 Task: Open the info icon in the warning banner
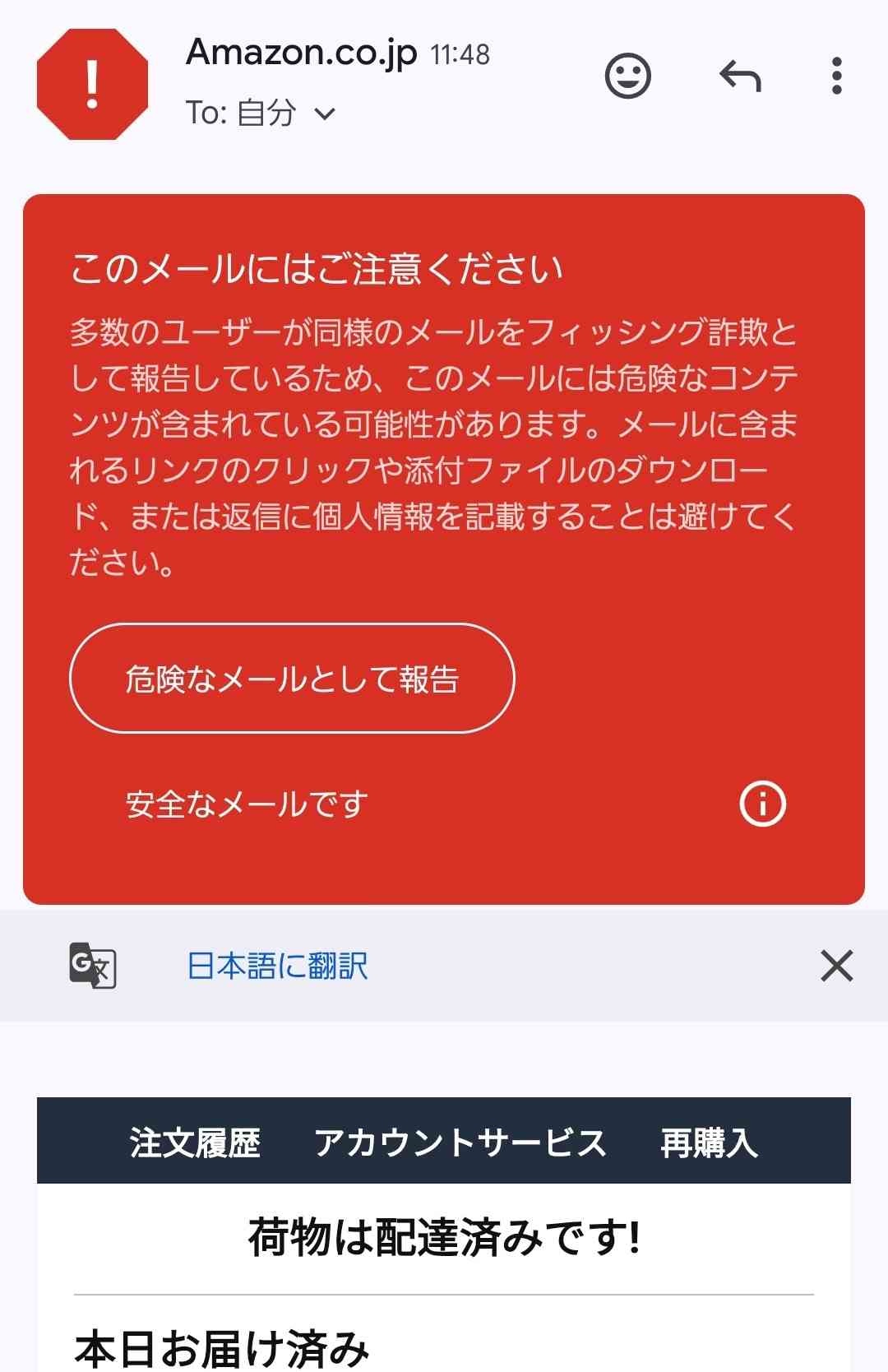762,804
